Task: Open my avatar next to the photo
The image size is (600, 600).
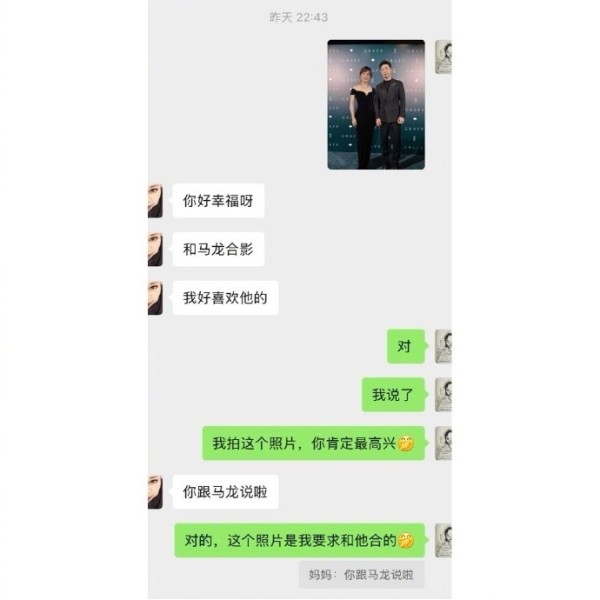Action: pos(443,57)
